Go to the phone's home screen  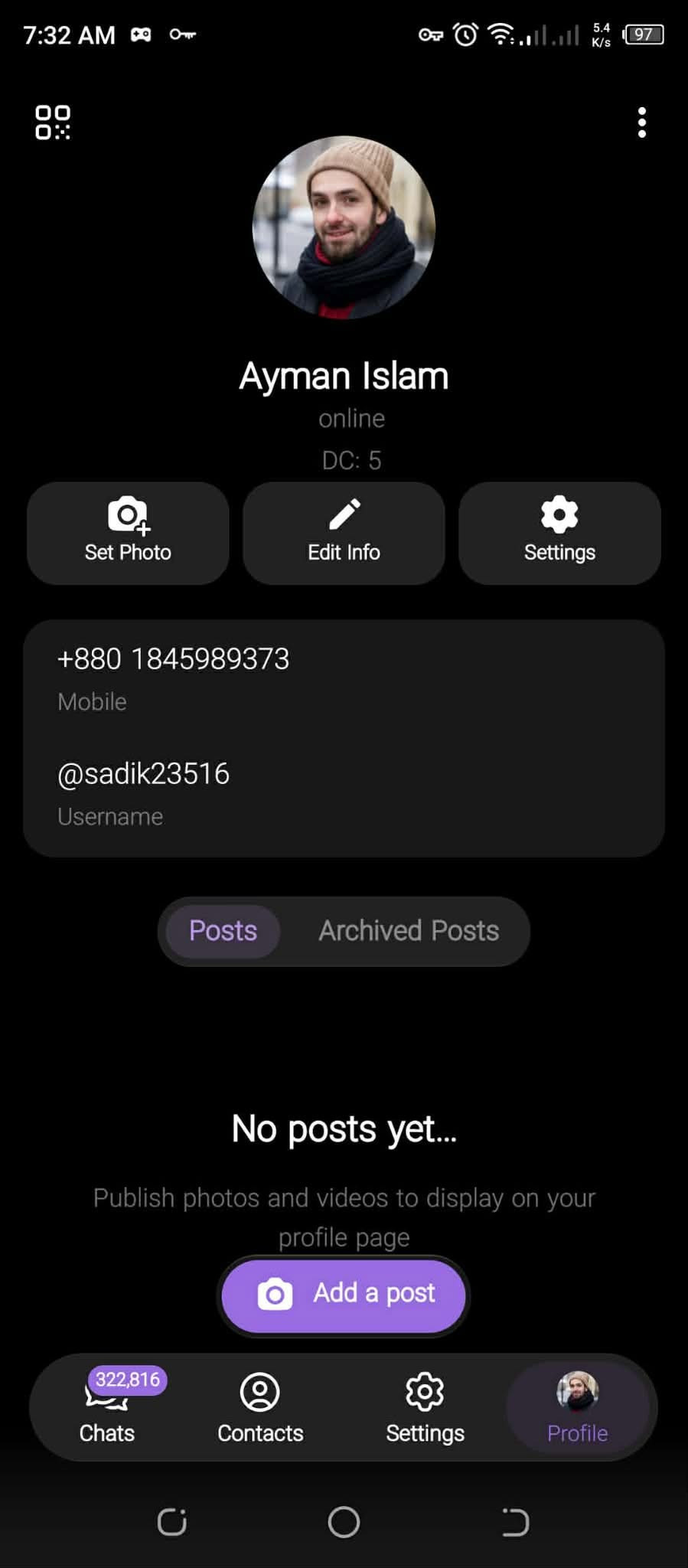(x=344, y=1522)
